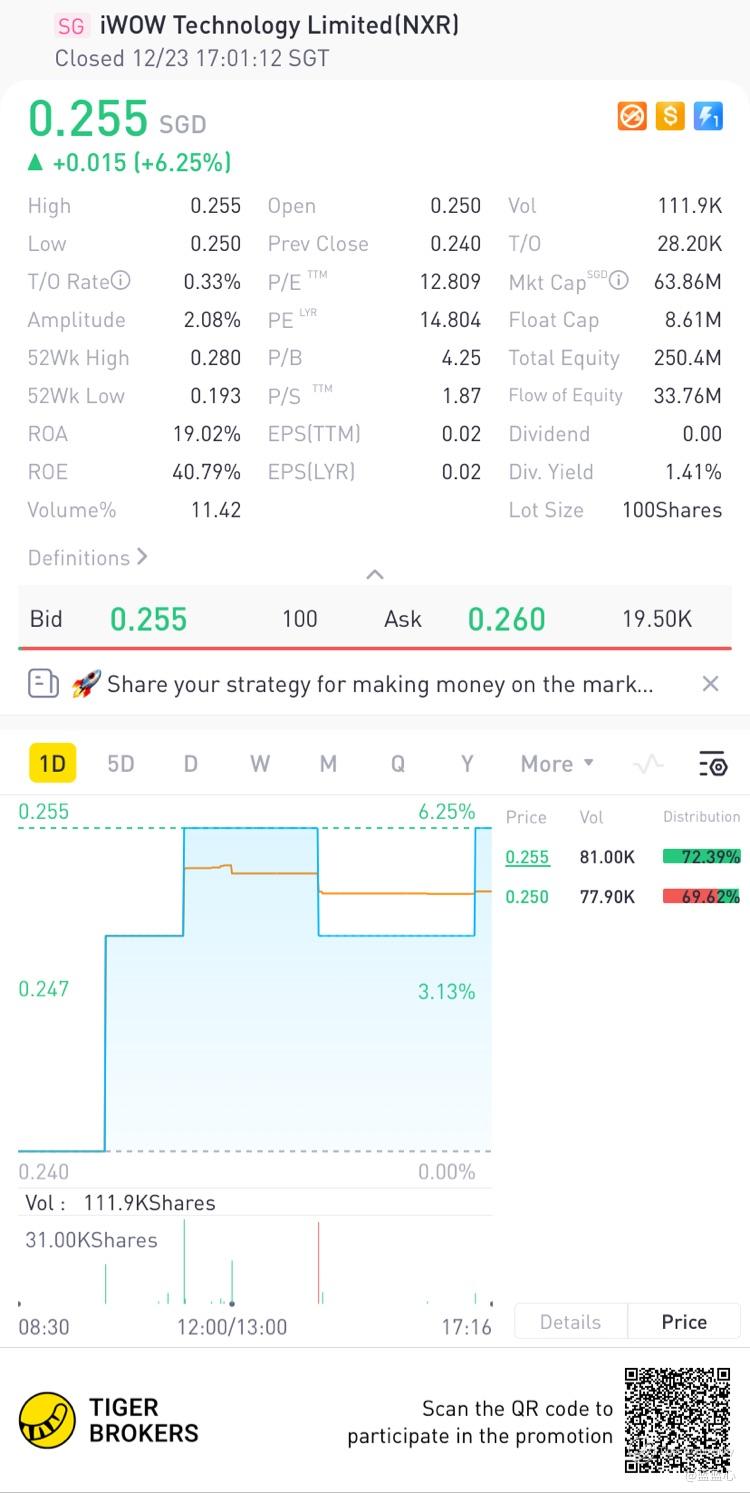Switch to the 5D chart

click(120, 764)
